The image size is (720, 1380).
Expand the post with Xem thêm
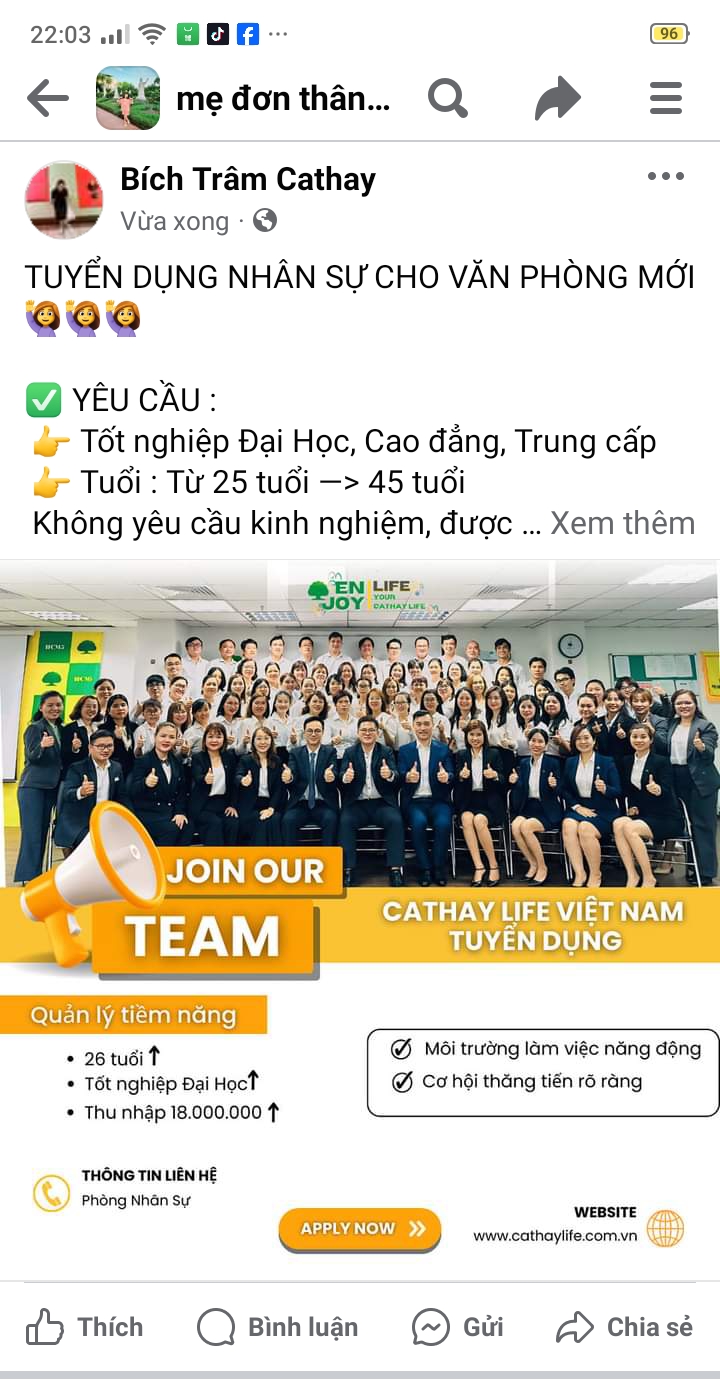click(x=622, y=523)
